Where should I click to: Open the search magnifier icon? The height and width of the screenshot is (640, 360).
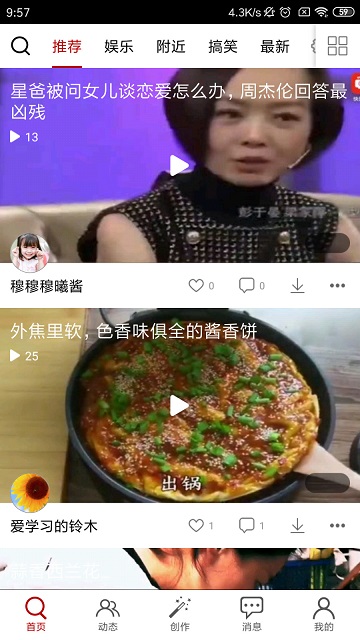(20, 46)
